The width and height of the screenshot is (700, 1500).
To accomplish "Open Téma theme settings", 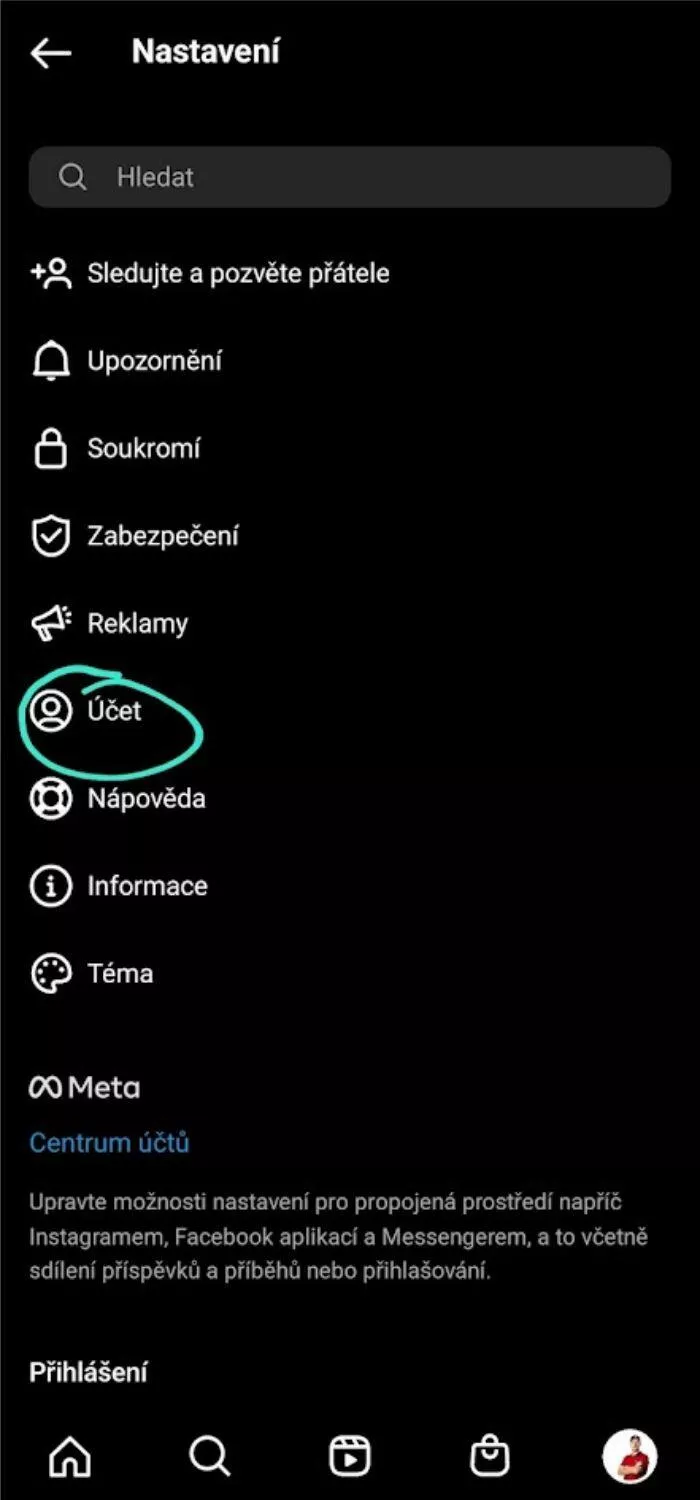I will (349, 974).
